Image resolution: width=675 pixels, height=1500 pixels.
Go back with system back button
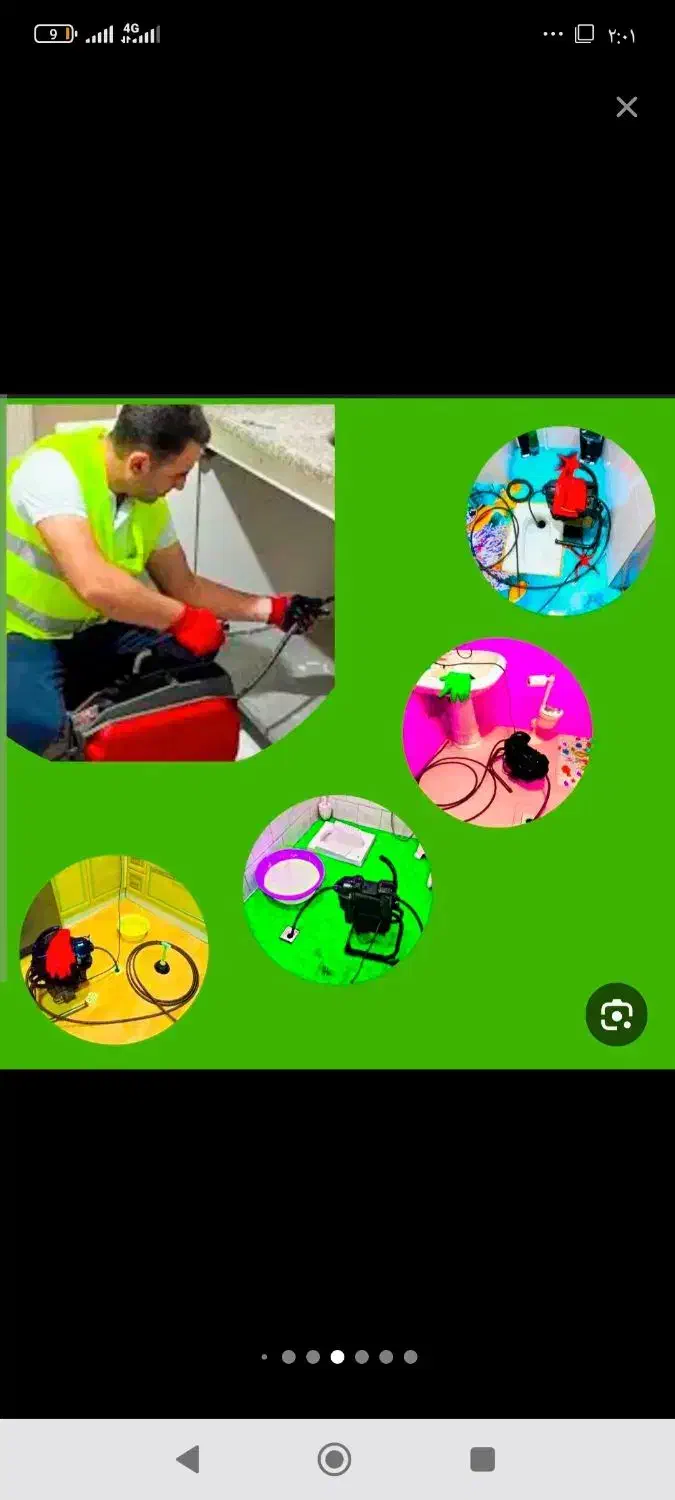[187, 1459]
